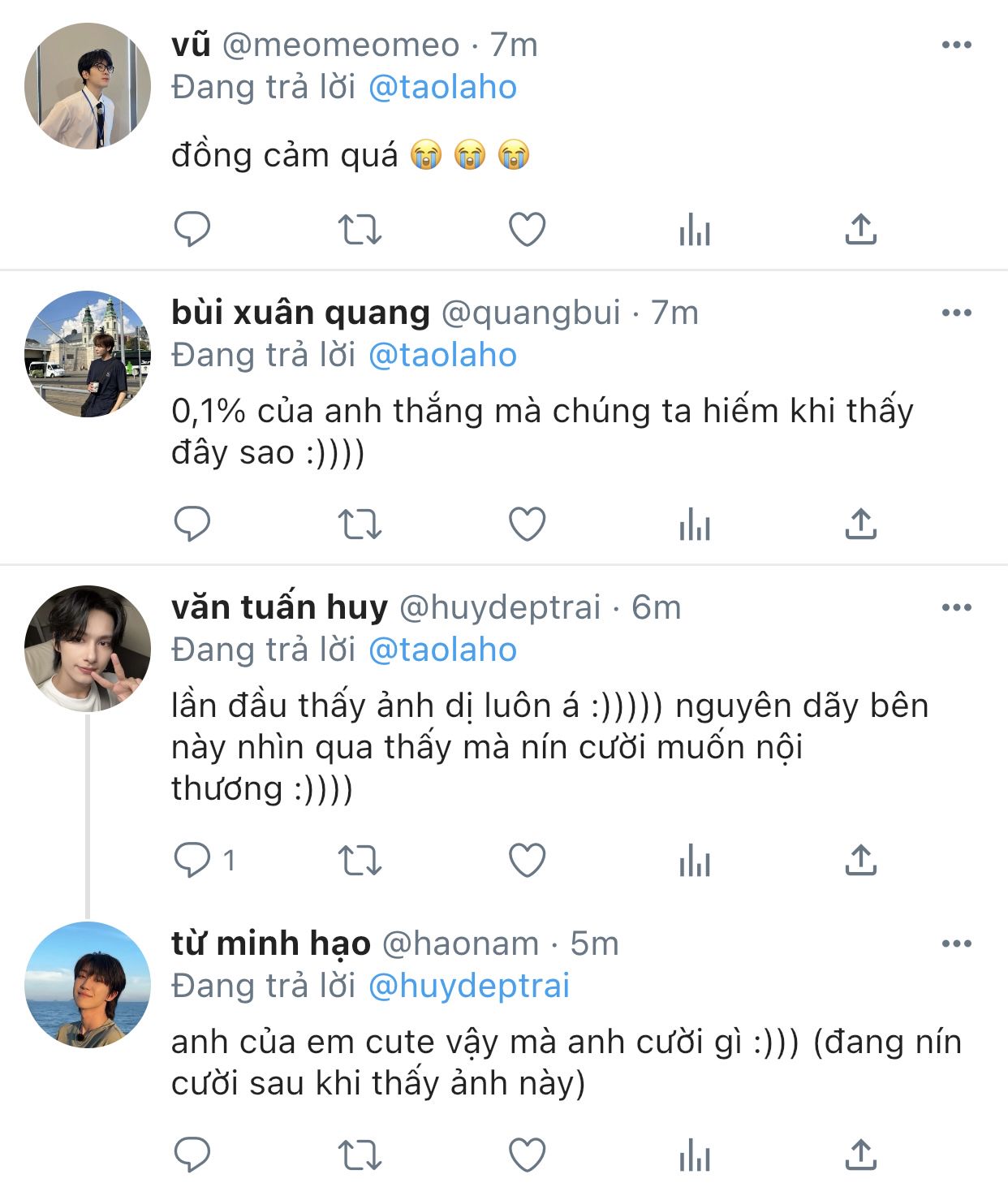Open the @taolaho mention in văn tuấn huy's tweet
The height and width of the screenshot is (1183, 1008).
click(442, 650)
